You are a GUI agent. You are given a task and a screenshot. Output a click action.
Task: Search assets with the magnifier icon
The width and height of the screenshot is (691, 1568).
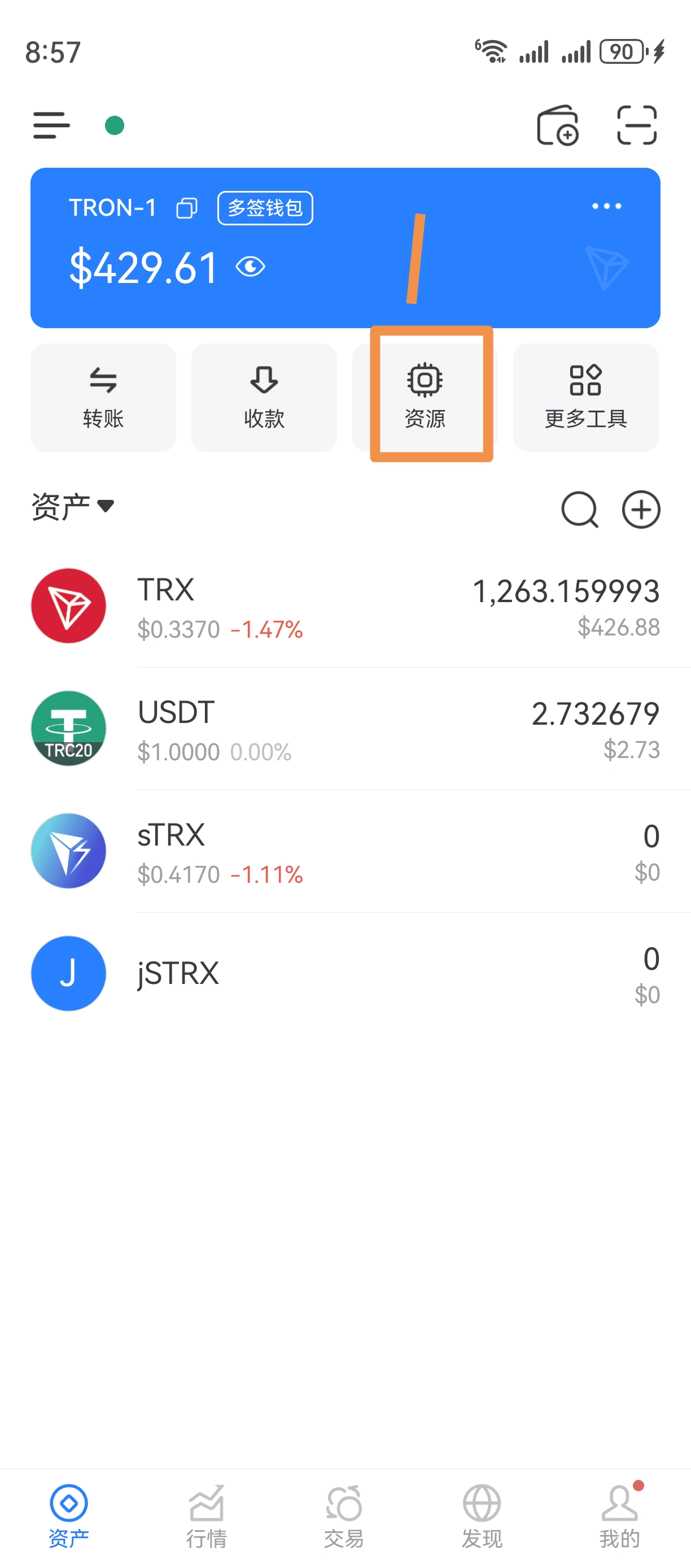click(x=580, y=509)
